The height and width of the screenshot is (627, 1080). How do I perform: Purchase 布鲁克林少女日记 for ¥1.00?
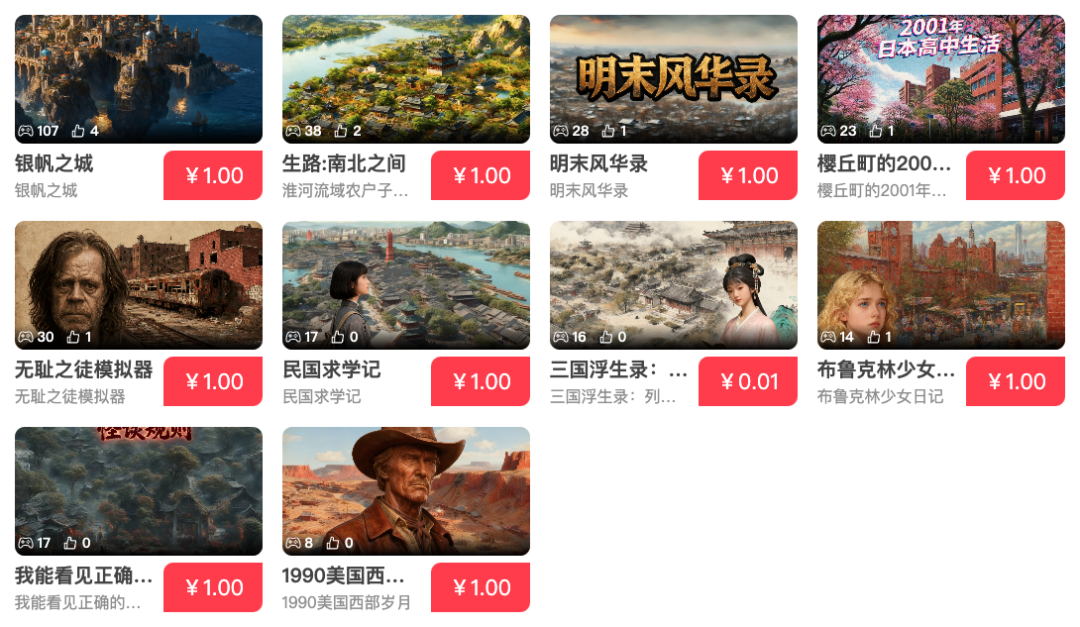1015,382
